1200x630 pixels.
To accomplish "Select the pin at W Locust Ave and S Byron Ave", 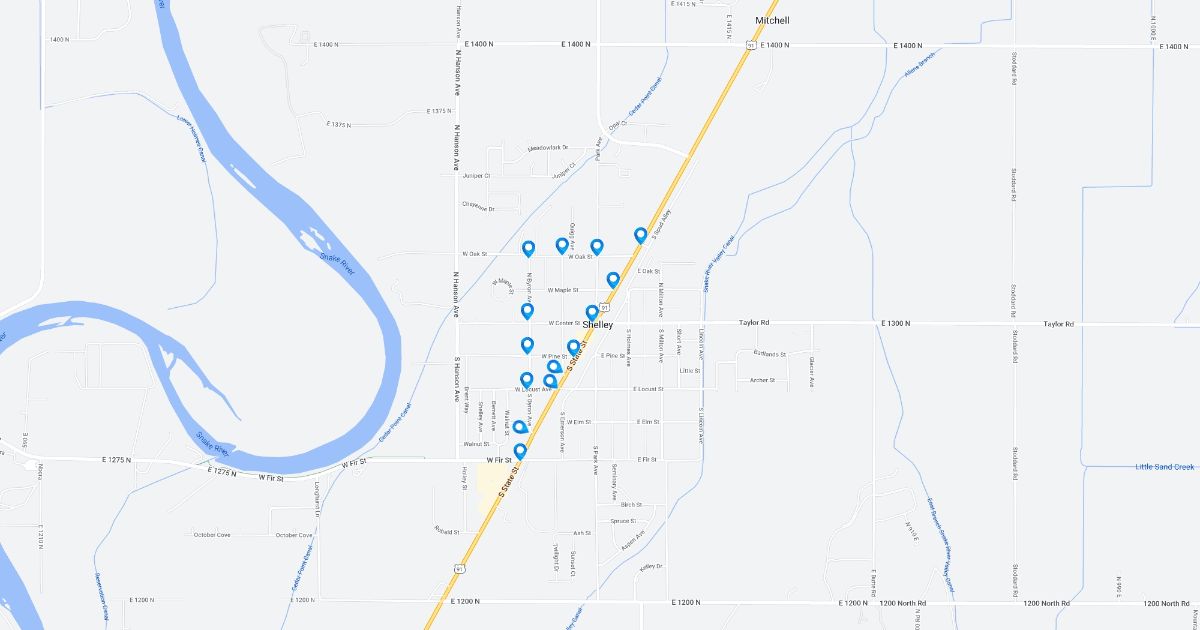I will click(527, 379).
